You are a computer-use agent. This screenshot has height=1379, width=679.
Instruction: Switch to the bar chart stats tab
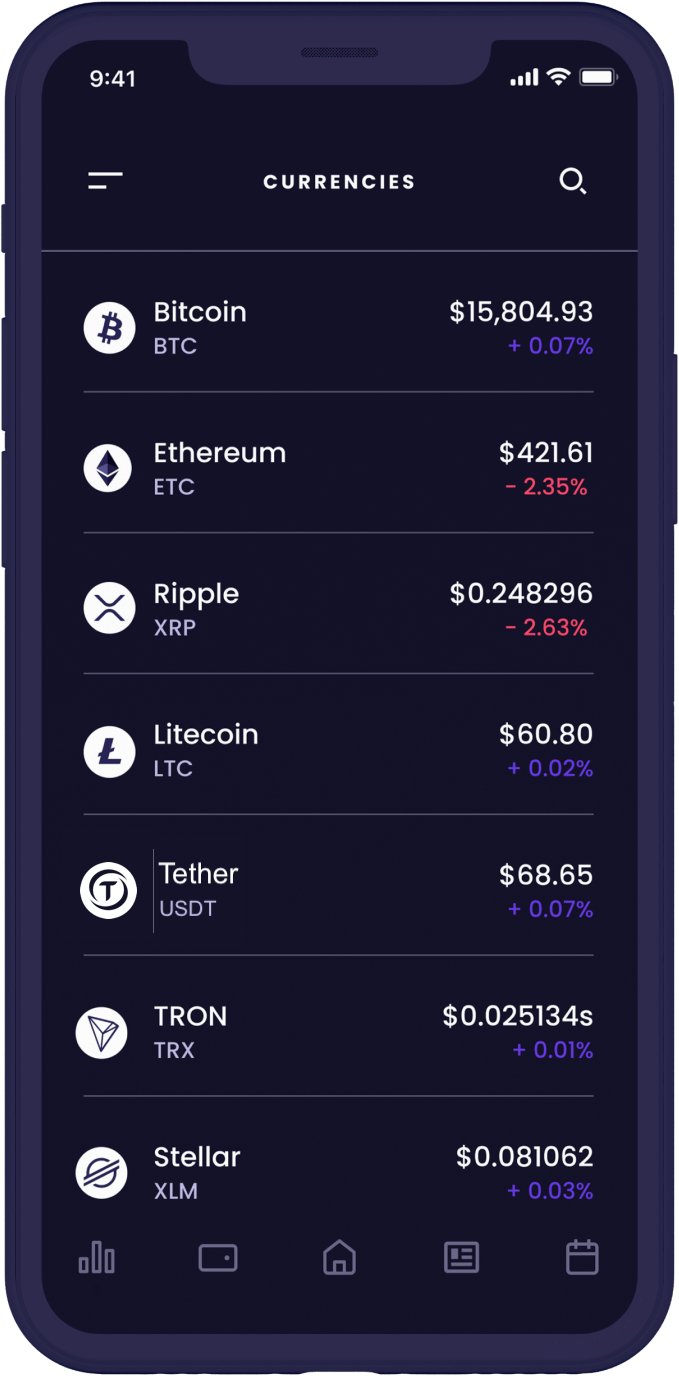pos(97,1257)
